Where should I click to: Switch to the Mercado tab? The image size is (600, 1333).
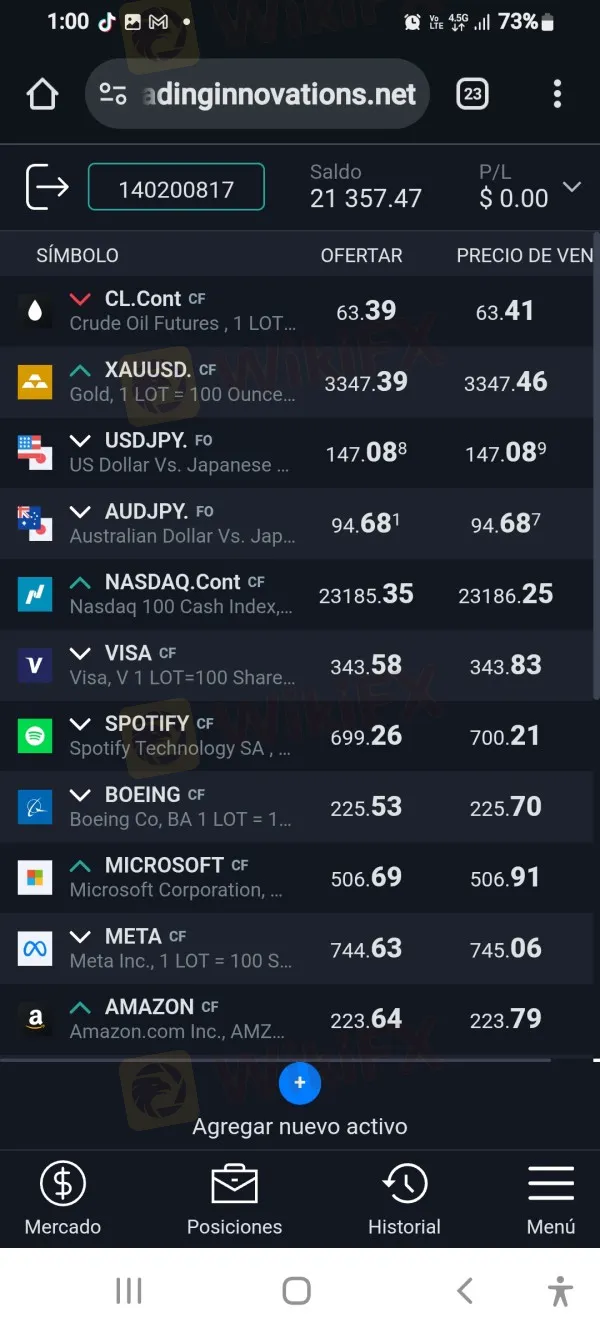tap(63, 1200)
